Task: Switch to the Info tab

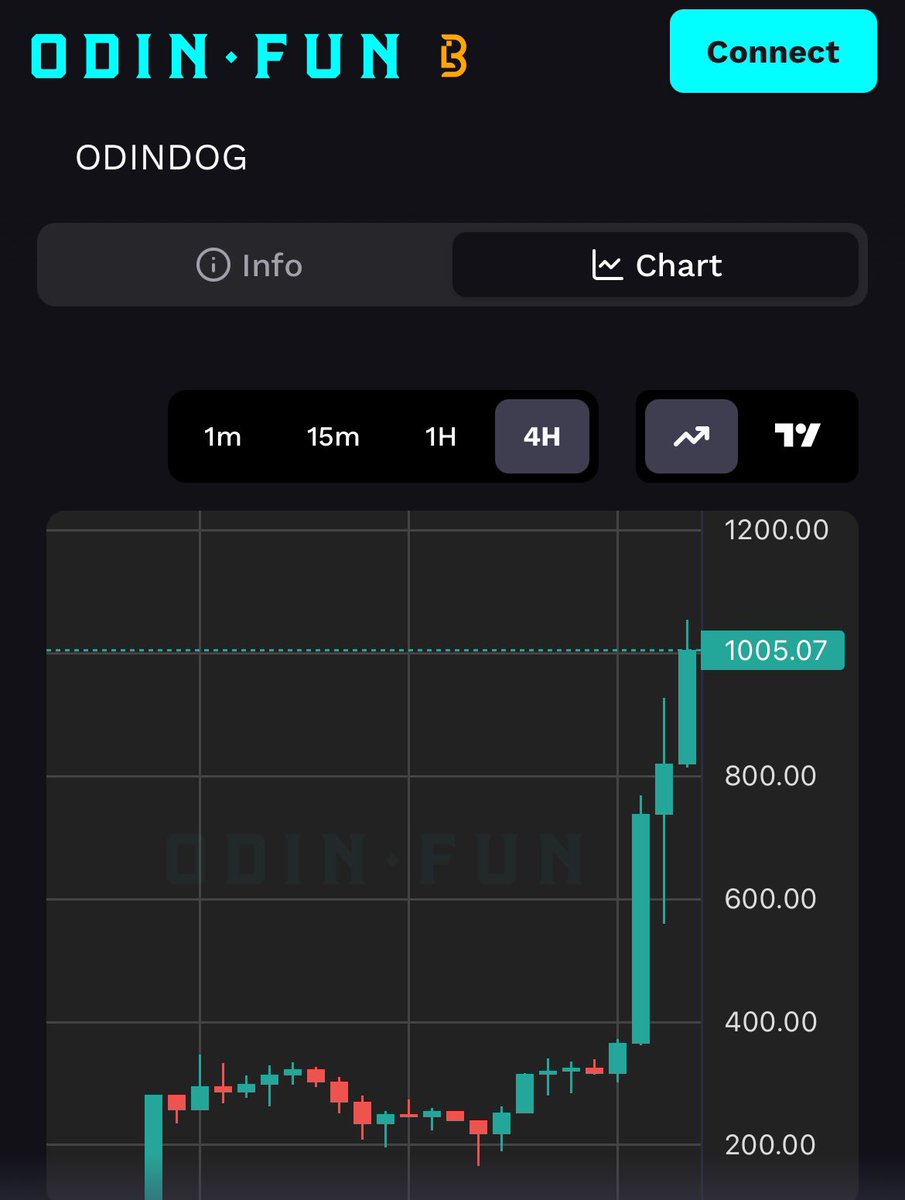Action: (x=249, y=265)
